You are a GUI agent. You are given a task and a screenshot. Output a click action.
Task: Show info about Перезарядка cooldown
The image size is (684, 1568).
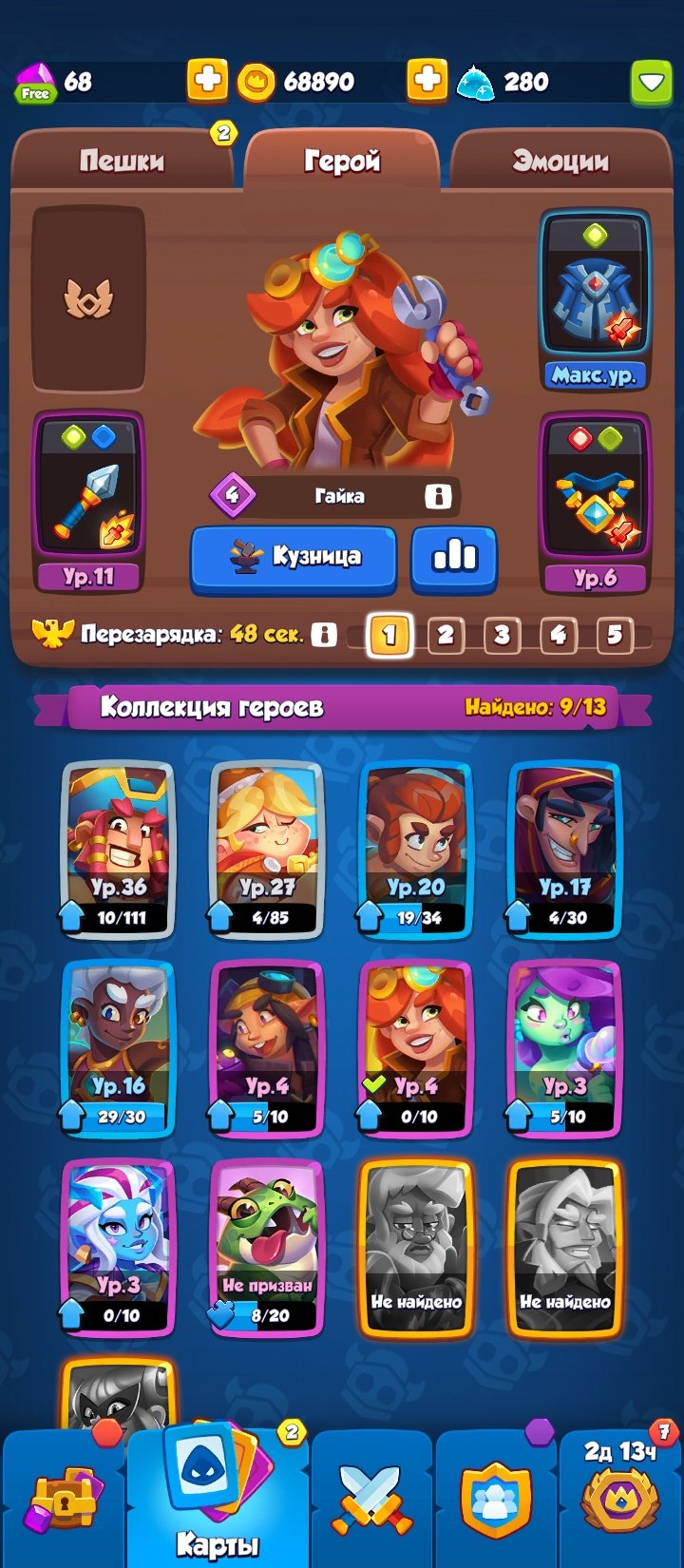pyautogui.click(x=324, y=634)
